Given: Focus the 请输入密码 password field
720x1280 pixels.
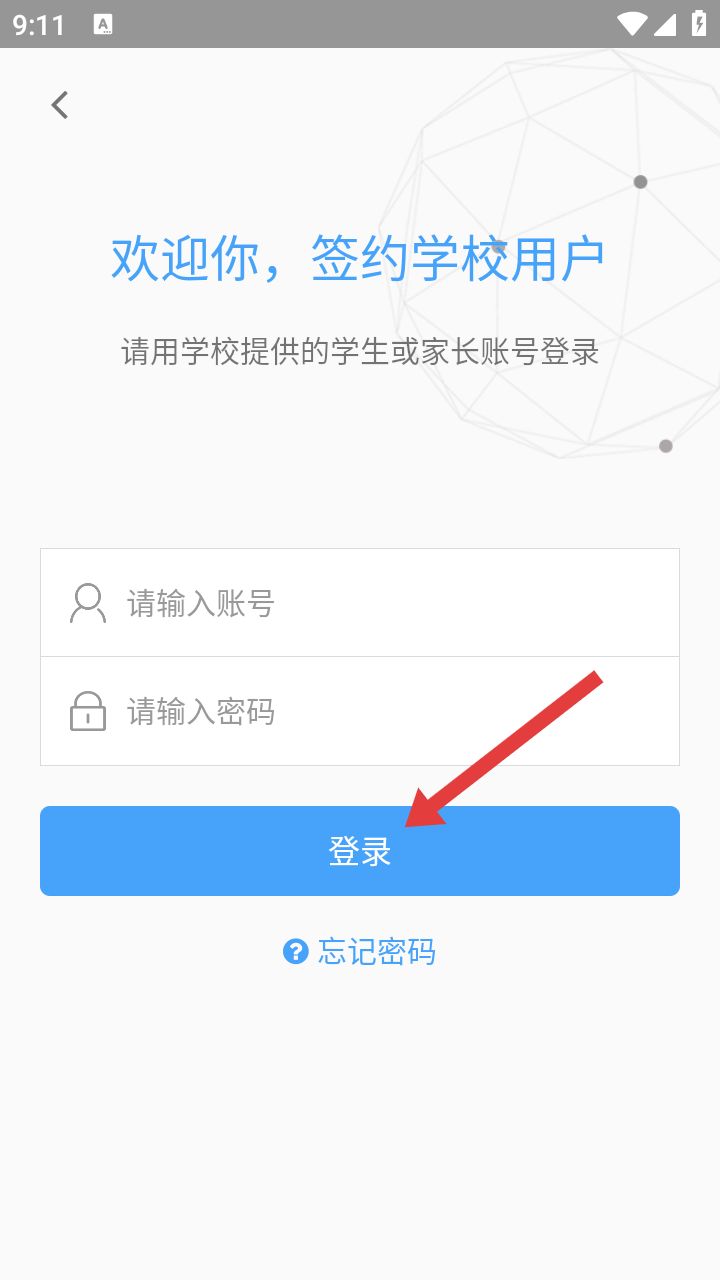Looking at the screenshot, I should pos(380,712).
